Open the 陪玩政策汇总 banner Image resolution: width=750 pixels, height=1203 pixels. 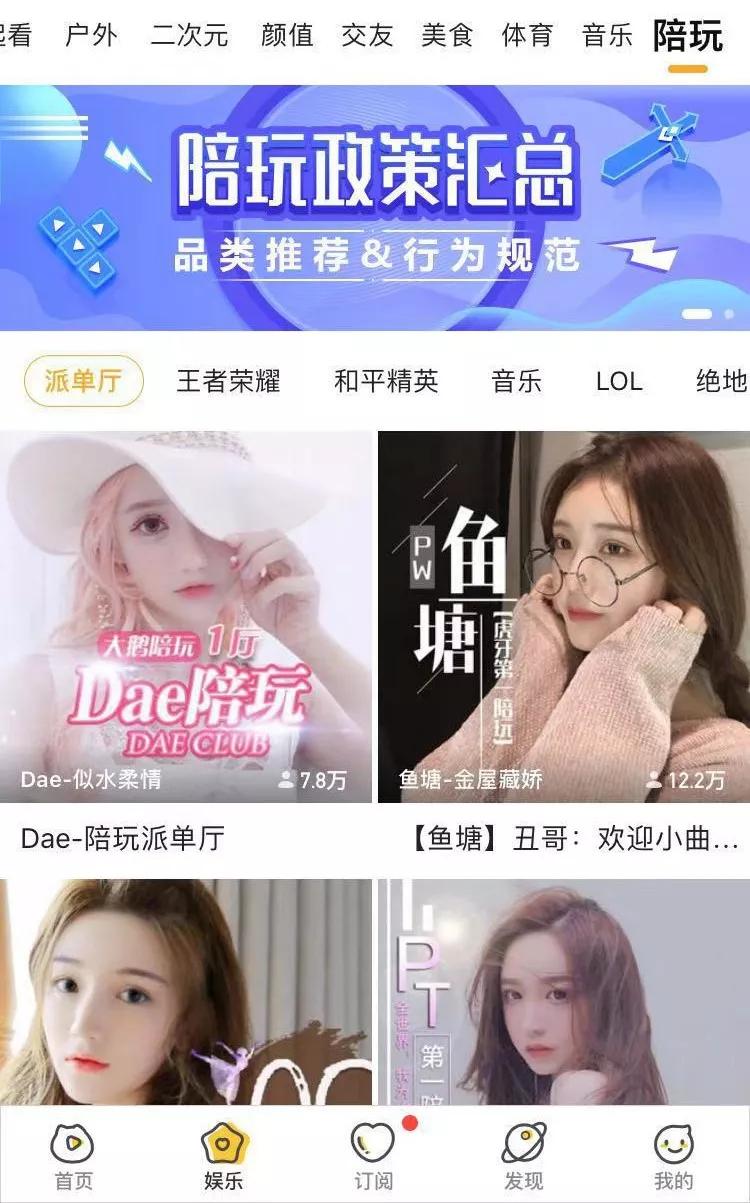click(375, 207)
